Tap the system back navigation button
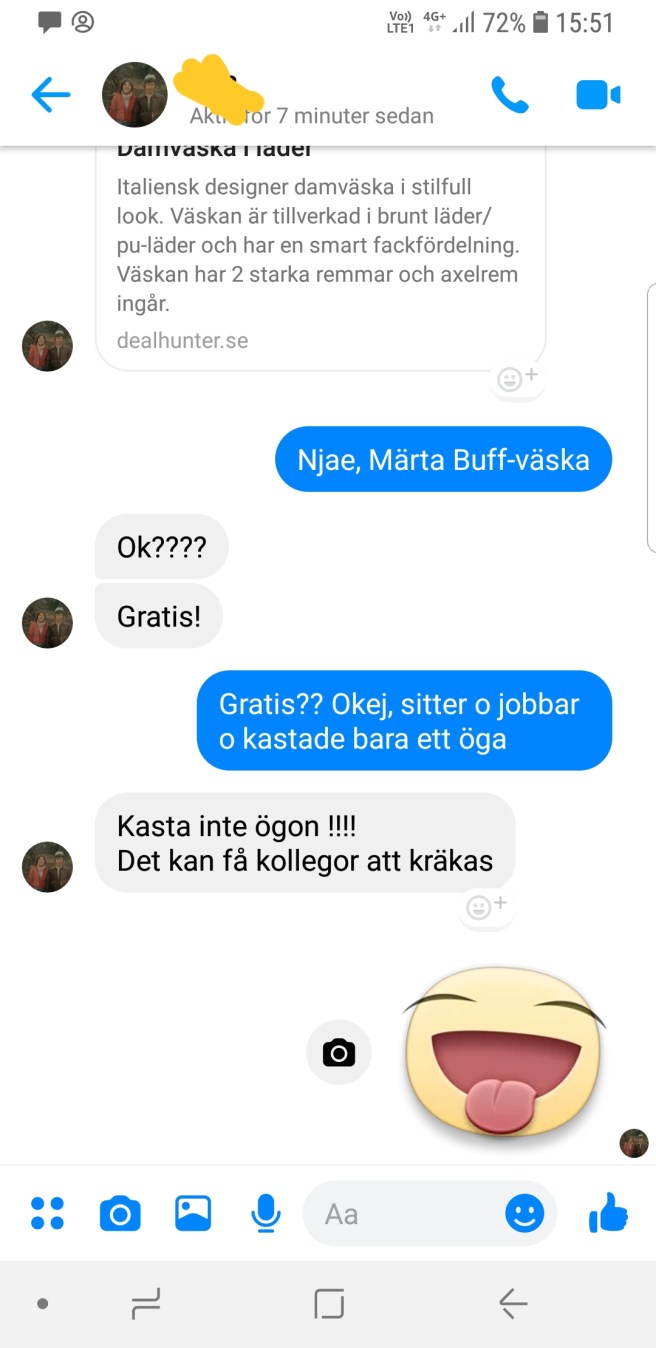Image resolution: width=656 pixels, height=1348 pixels. tap(512, 1303)
